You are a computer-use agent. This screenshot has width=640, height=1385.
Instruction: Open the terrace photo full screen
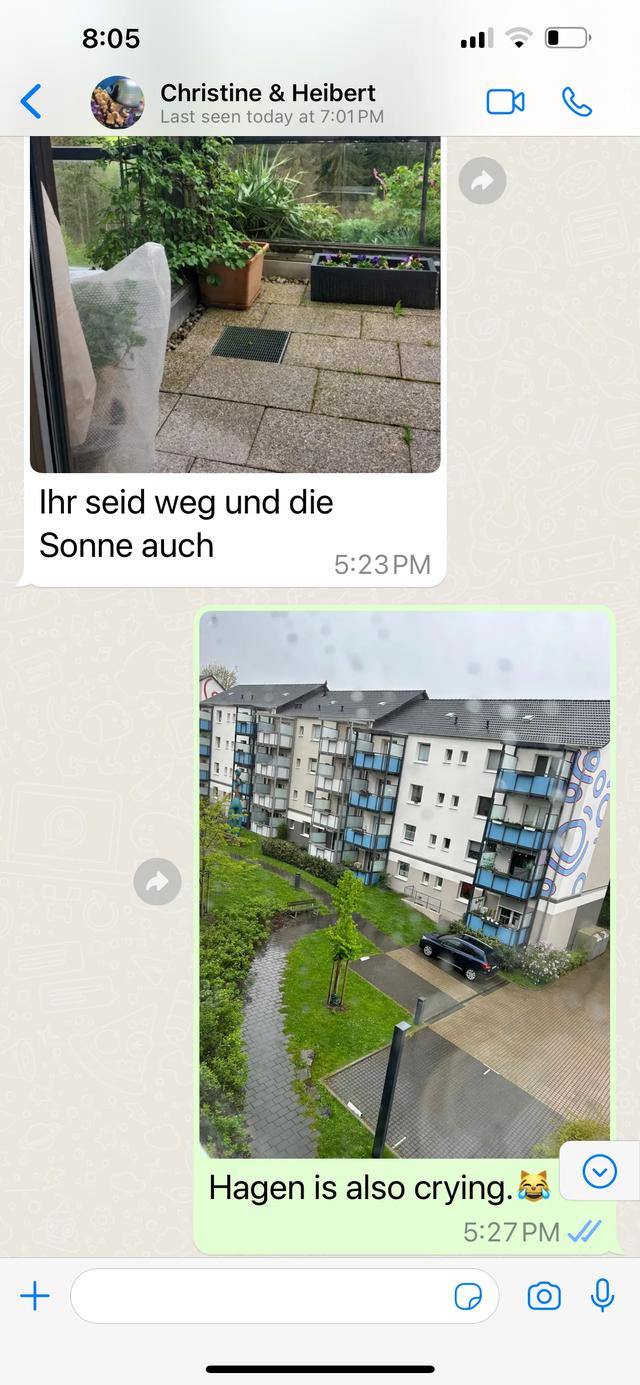pos(235,305)
